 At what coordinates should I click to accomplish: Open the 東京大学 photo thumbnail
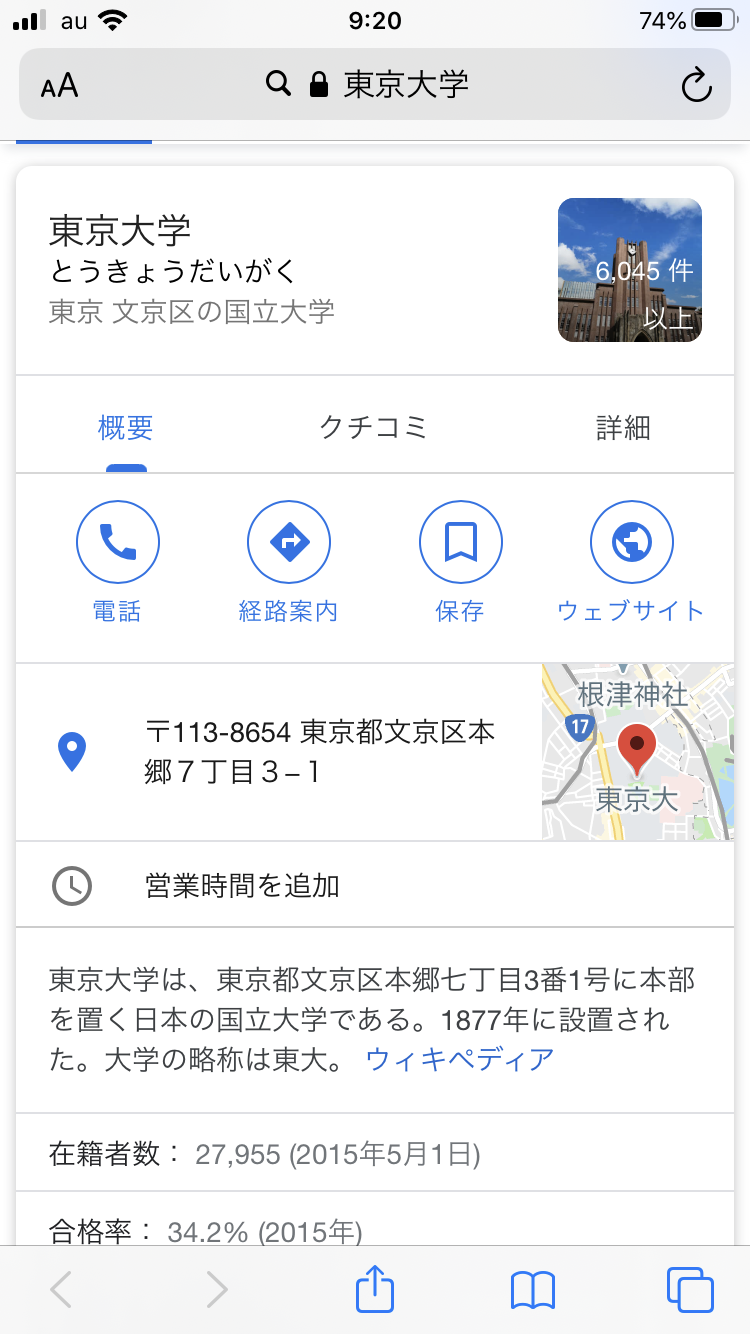pyautogui.click(x=630, y=270)
